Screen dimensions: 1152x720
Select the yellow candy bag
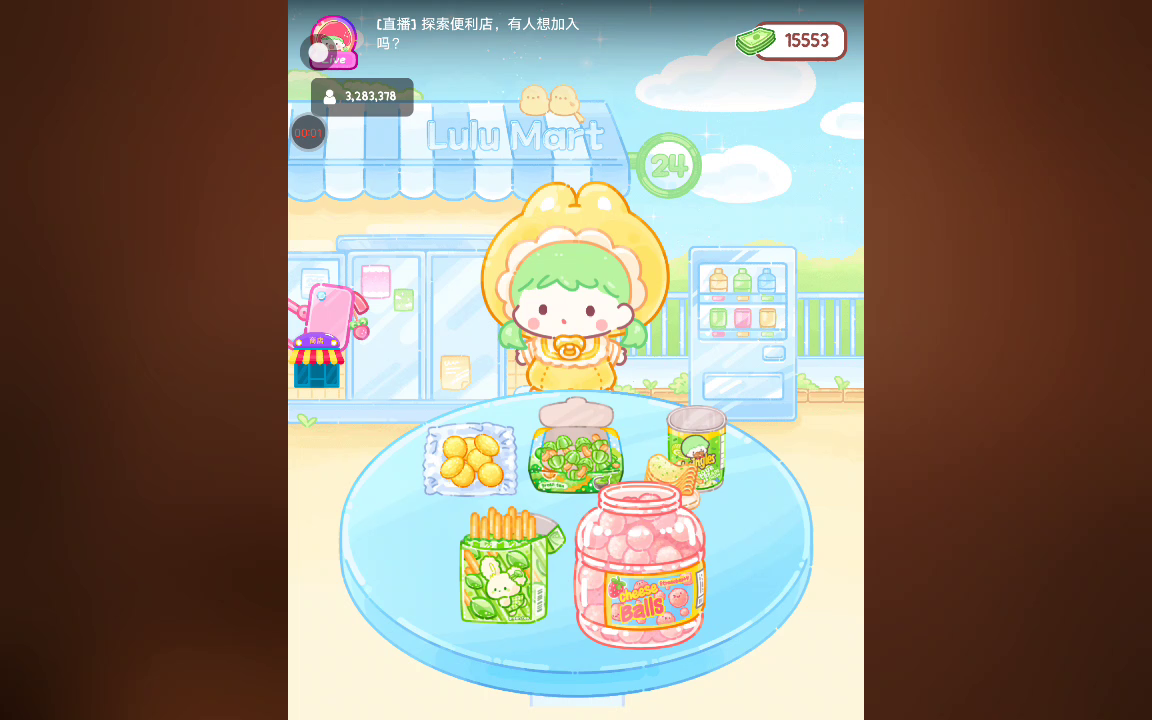(x=470, y=460)
